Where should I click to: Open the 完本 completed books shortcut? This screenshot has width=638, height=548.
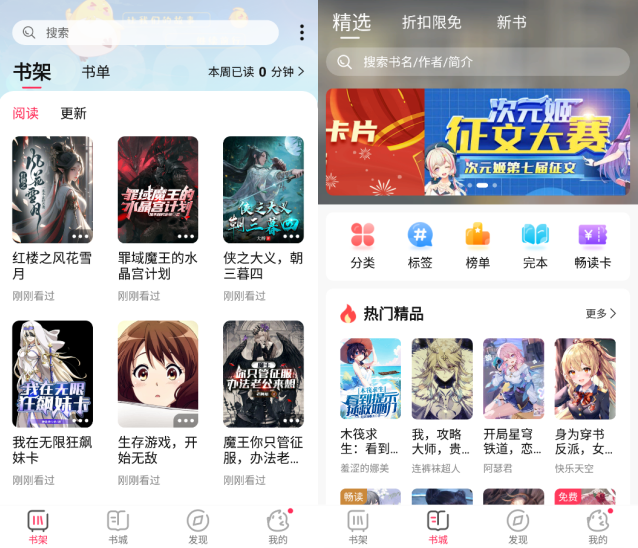[535, 245]
